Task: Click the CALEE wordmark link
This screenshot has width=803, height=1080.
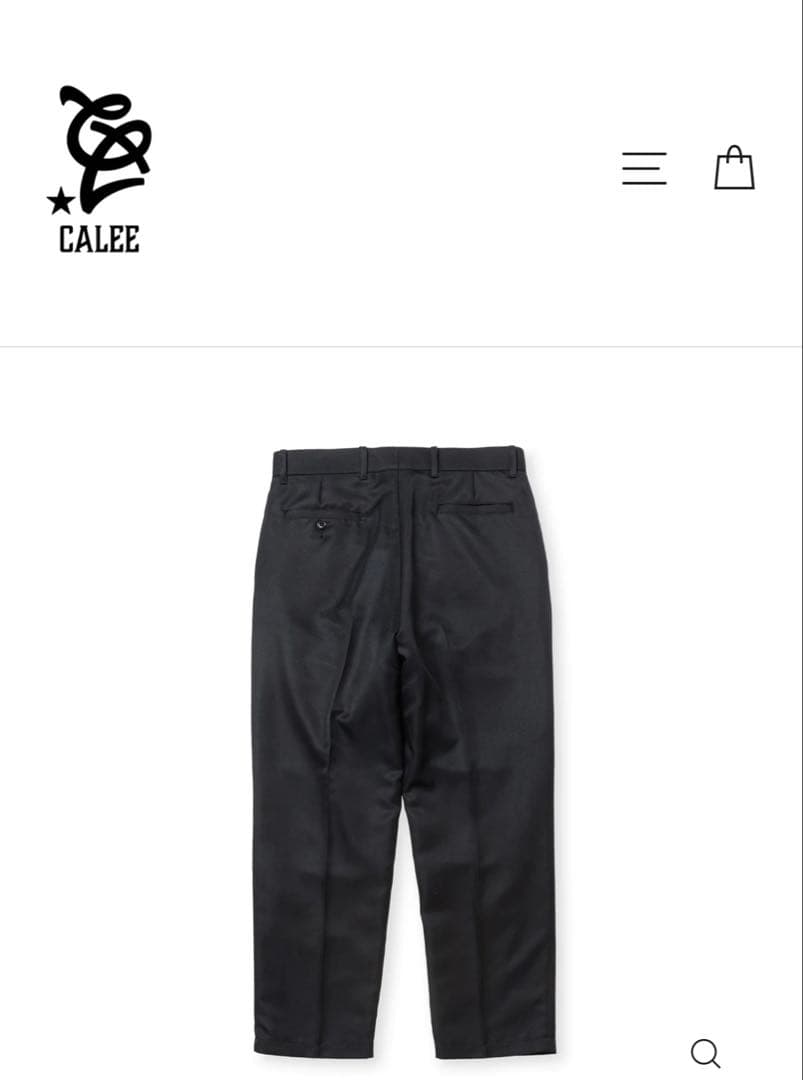Action: pos(98,240)
